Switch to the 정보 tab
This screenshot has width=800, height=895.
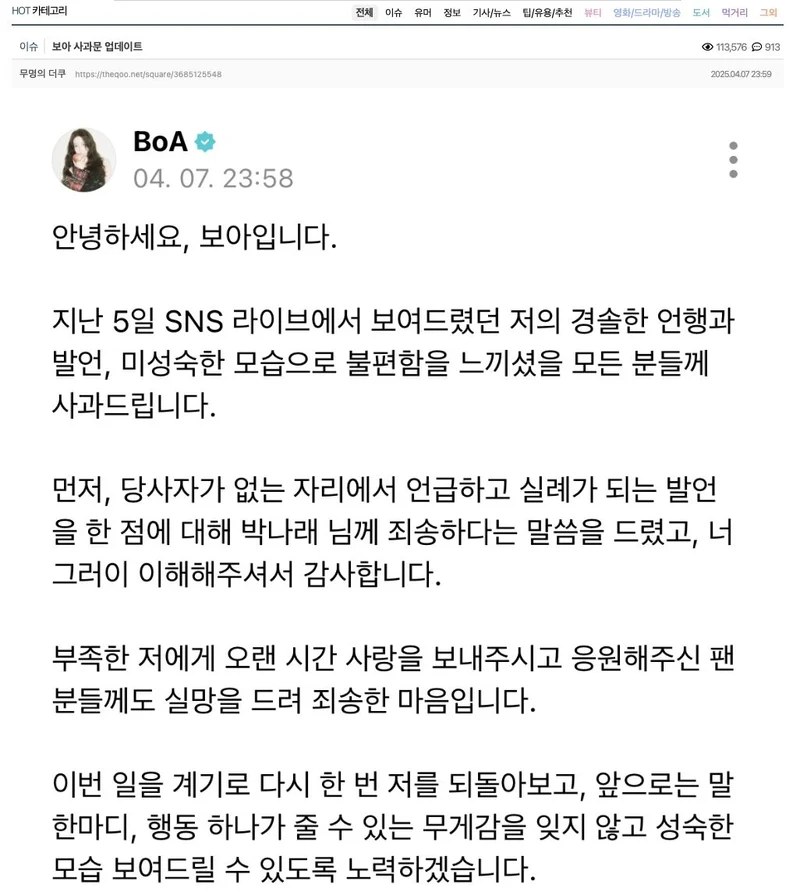pyautogui.click(x=452, y=12)
